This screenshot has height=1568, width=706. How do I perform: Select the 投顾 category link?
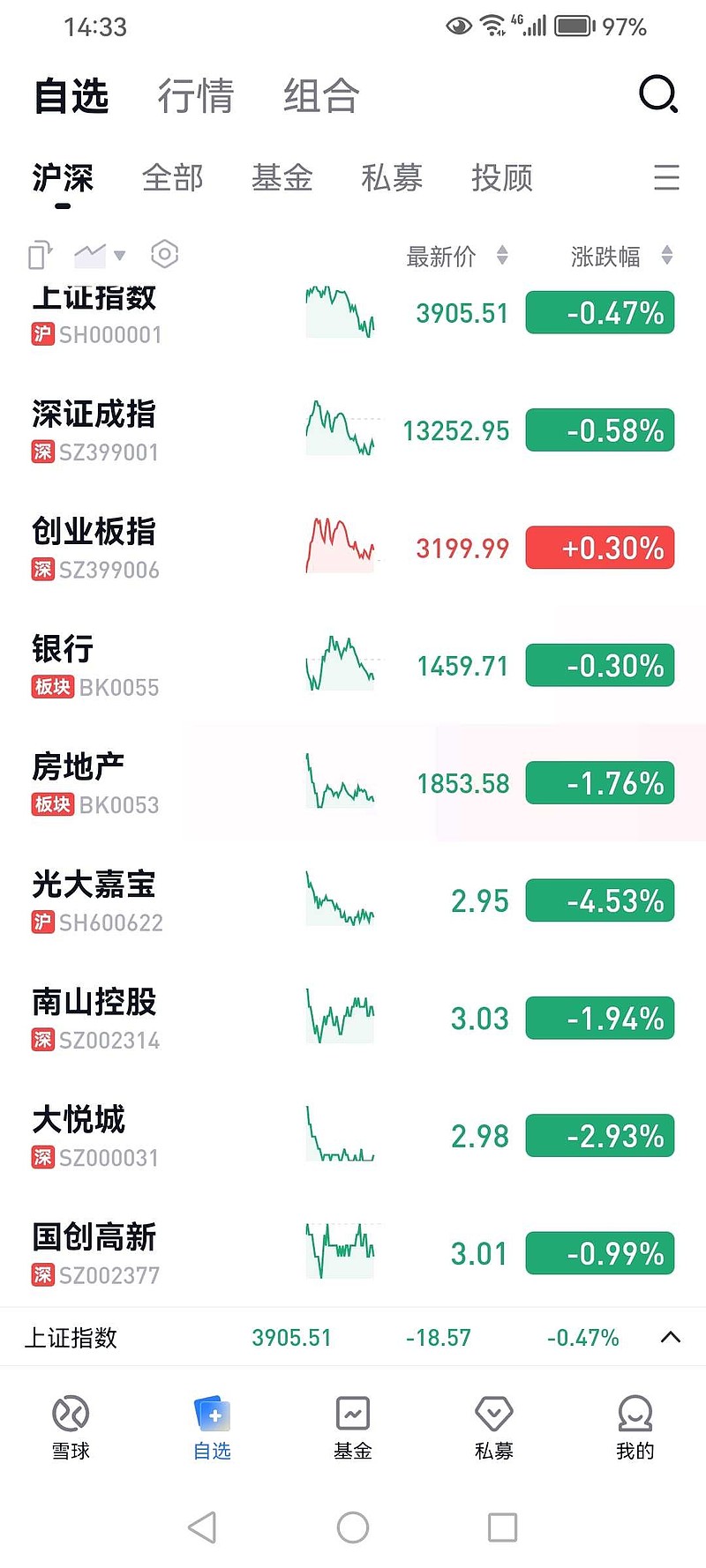pos(502,179)
